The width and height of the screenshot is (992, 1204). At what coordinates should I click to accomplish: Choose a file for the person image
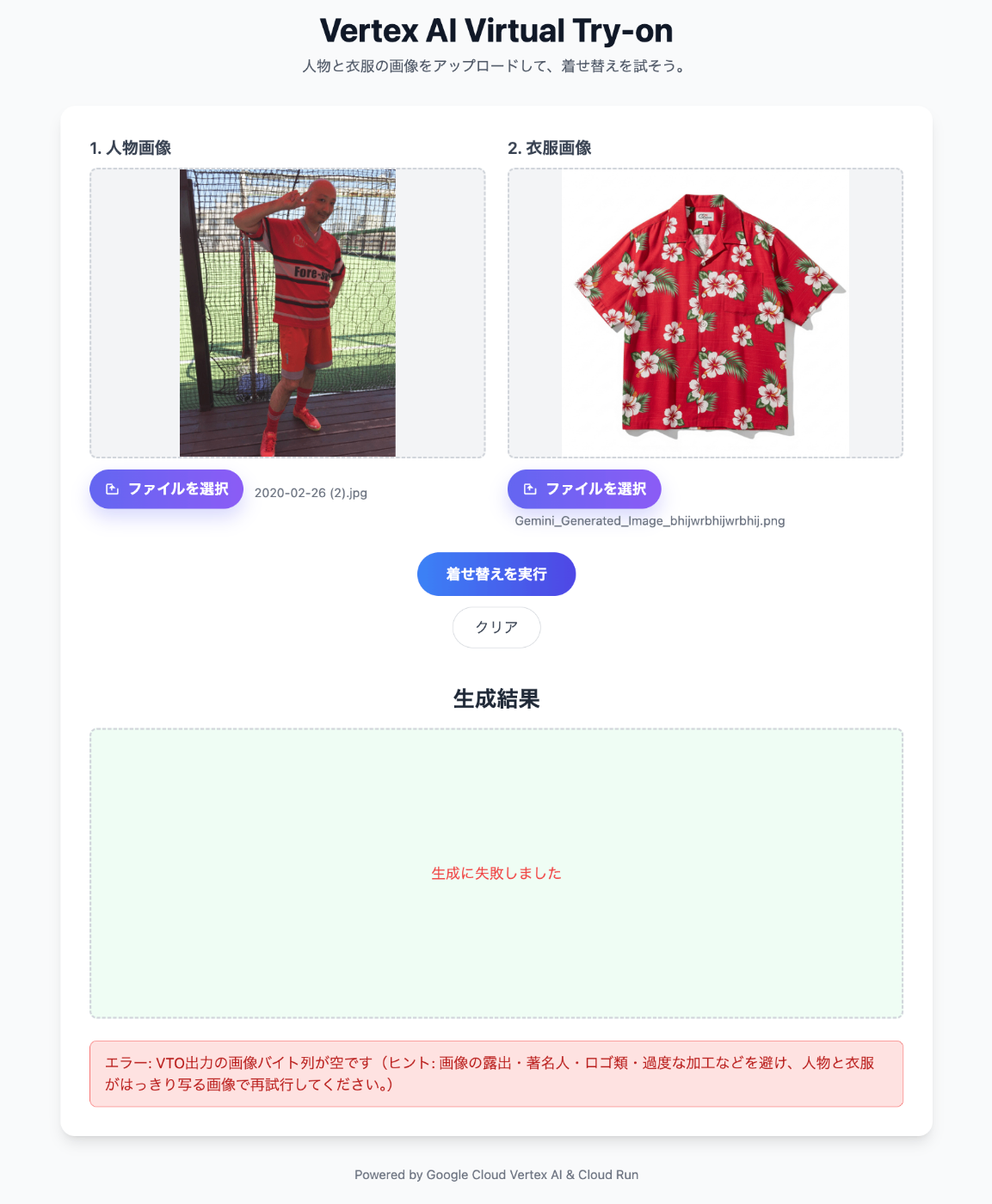166,489
